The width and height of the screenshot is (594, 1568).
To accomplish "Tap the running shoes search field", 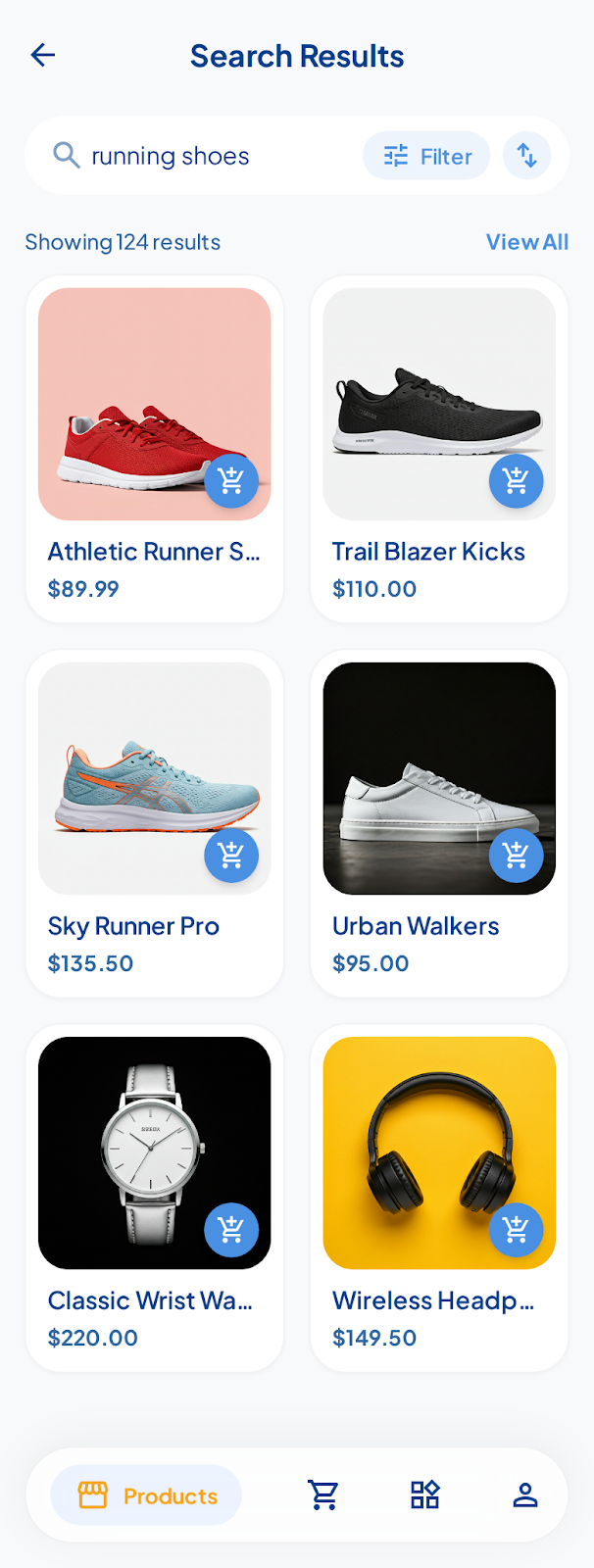I will 196,156.
